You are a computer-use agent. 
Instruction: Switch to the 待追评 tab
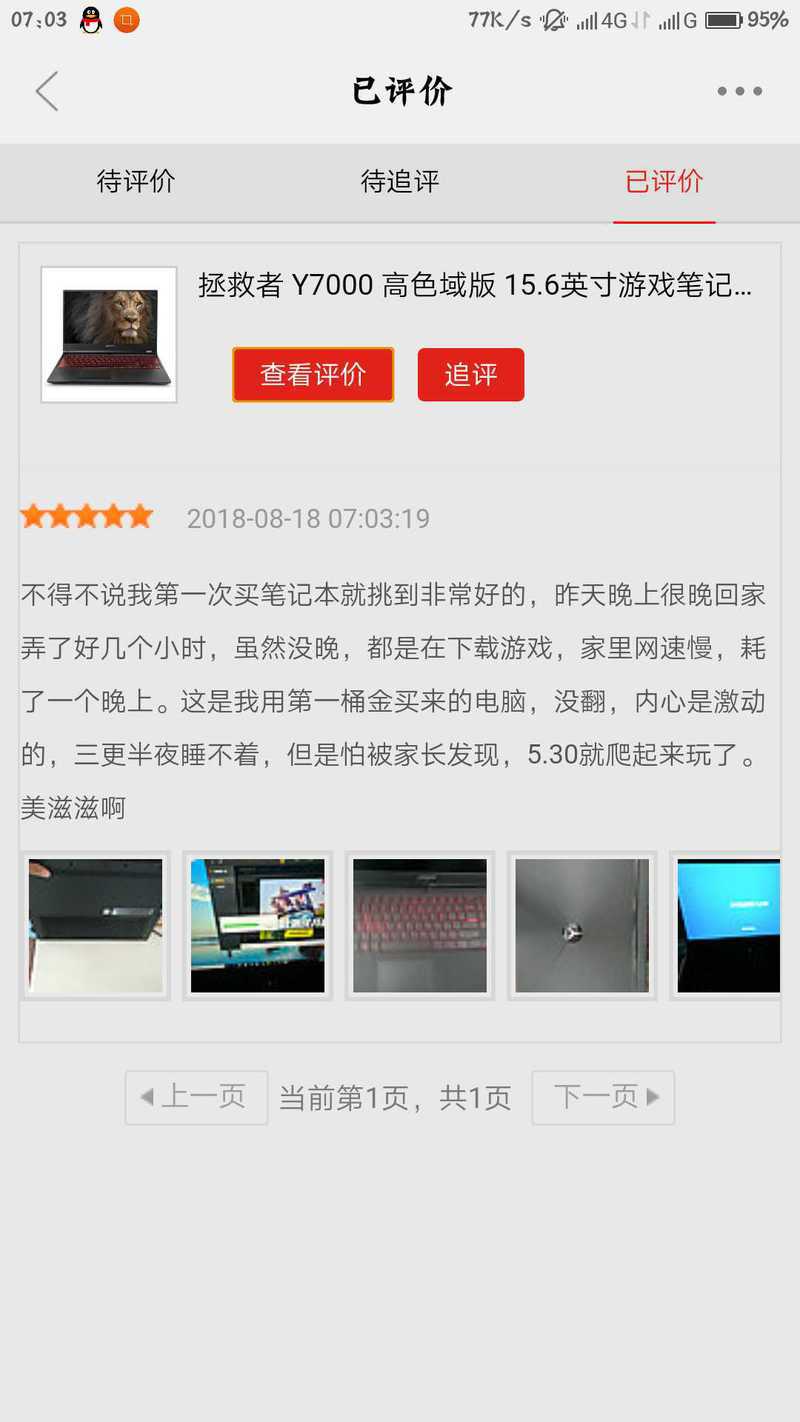point(400,182)
